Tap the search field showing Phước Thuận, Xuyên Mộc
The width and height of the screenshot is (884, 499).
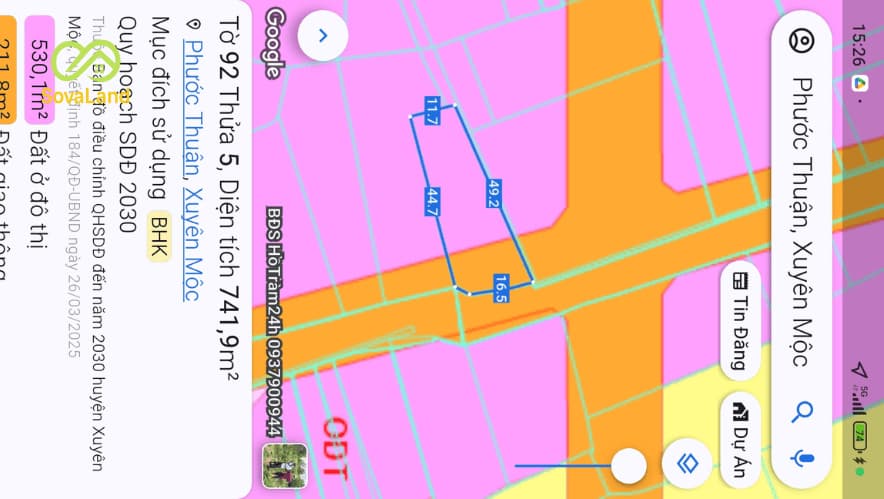[x=800, y=220]
